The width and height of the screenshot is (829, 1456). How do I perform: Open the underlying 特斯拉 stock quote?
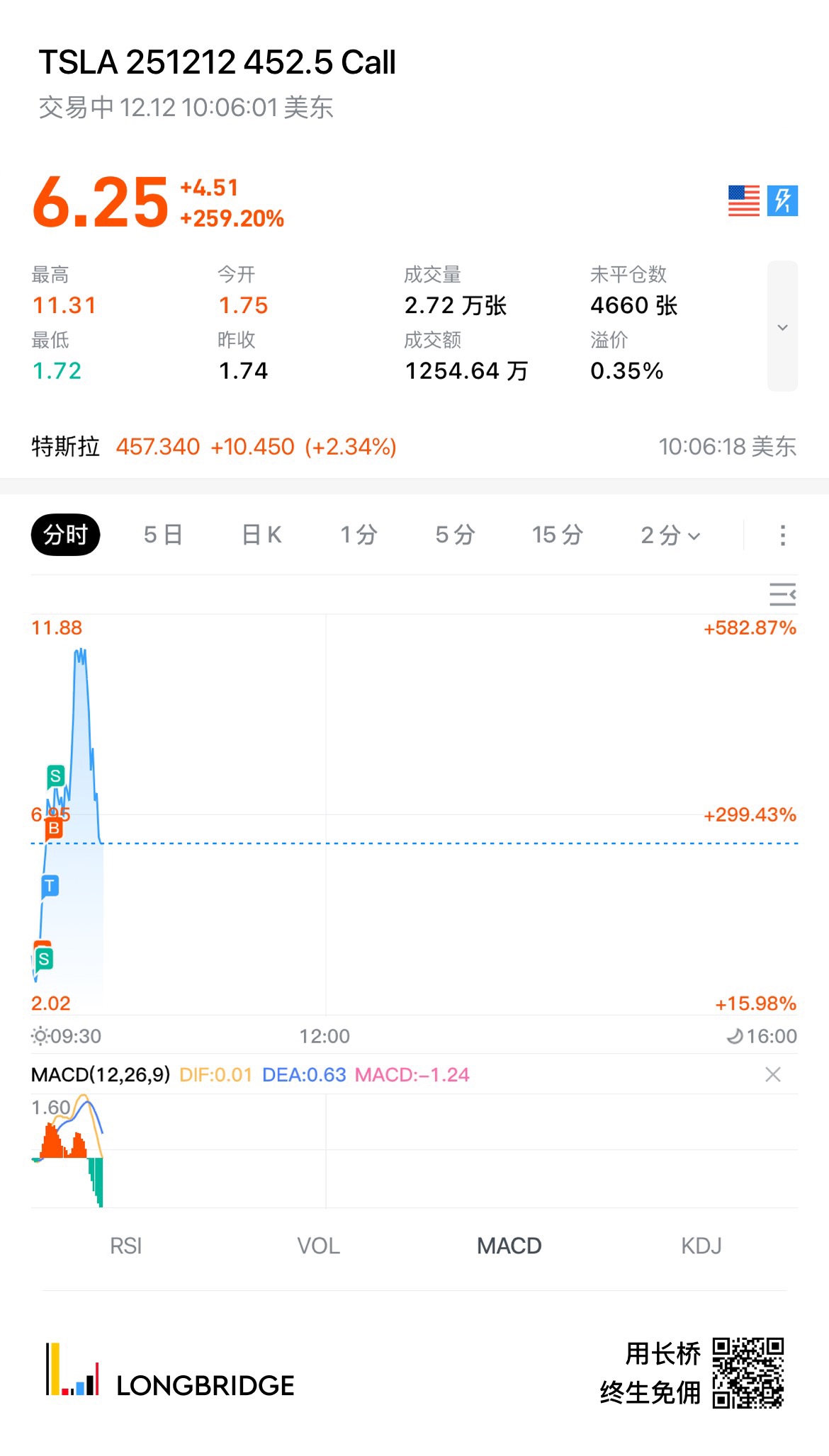click(x=213, y=447)
